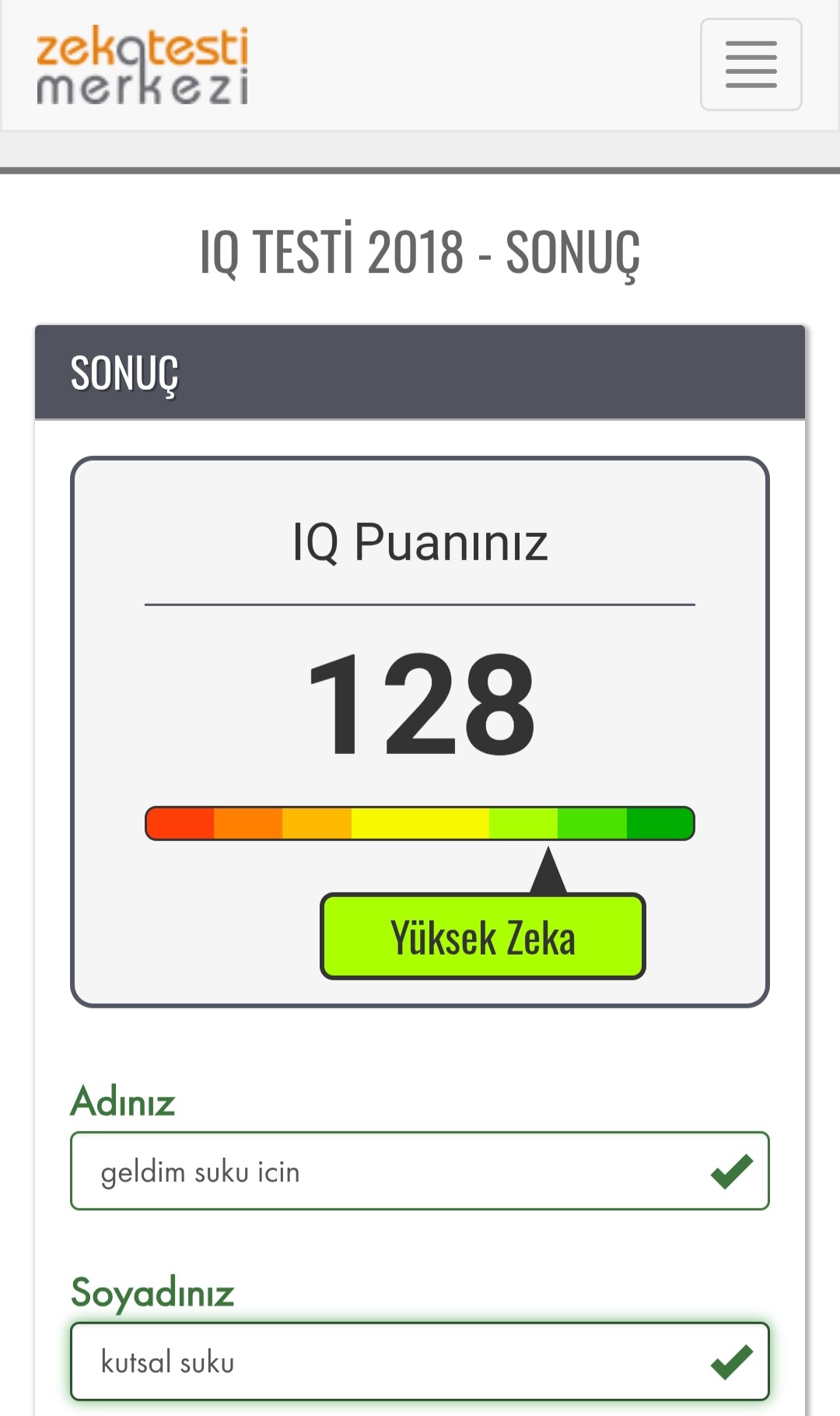Screen dimensions: 840x1416
Task: Open the hamburger navigation menu
Action: (x=751, y=65)
